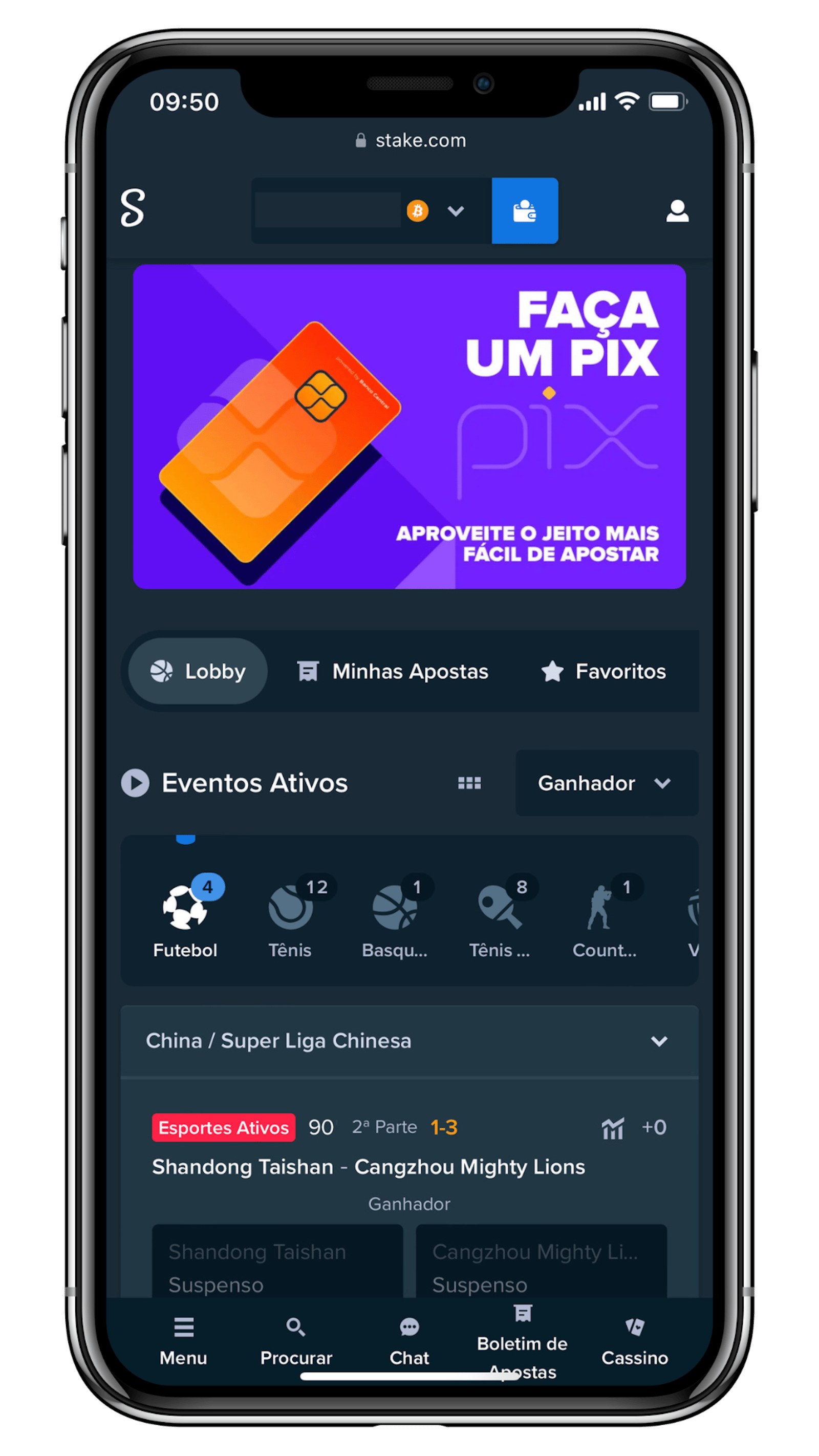
Task: Change the event grid layout view
Action: click(469, 783)
